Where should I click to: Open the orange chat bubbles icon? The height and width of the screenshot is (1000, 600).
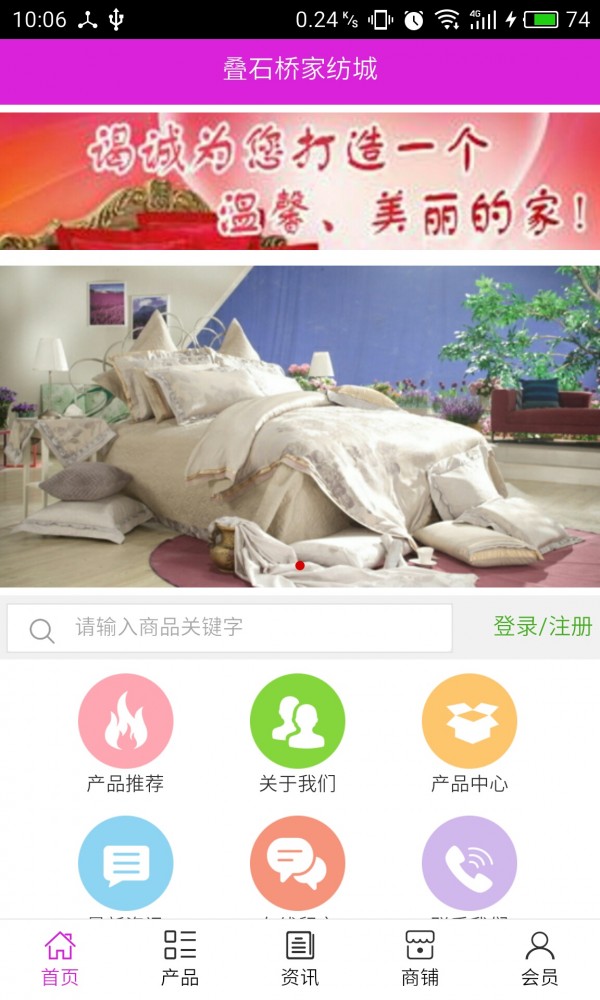tap(297, 863)
